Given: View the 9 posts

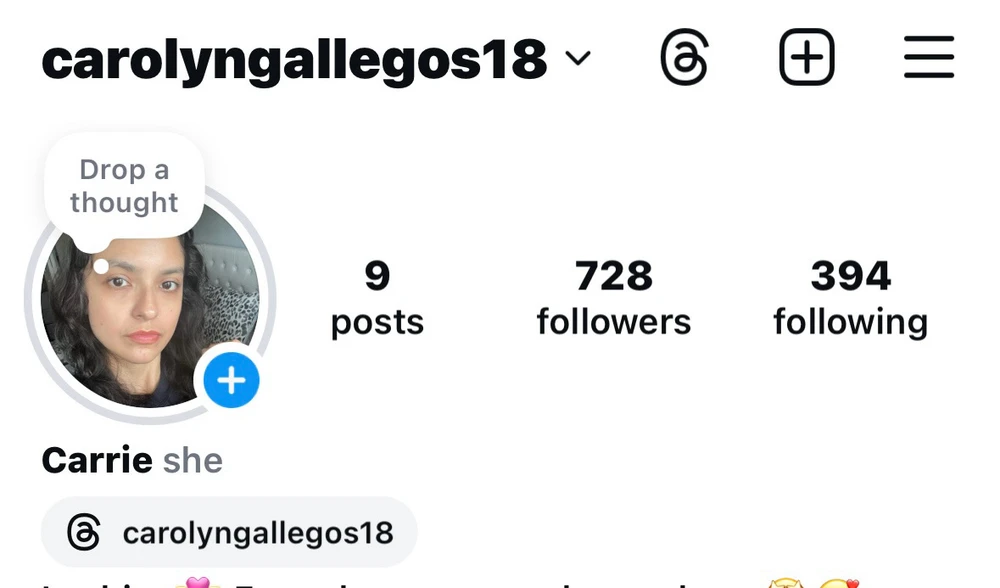Looking at the screenshot, I should pos(377,297).
